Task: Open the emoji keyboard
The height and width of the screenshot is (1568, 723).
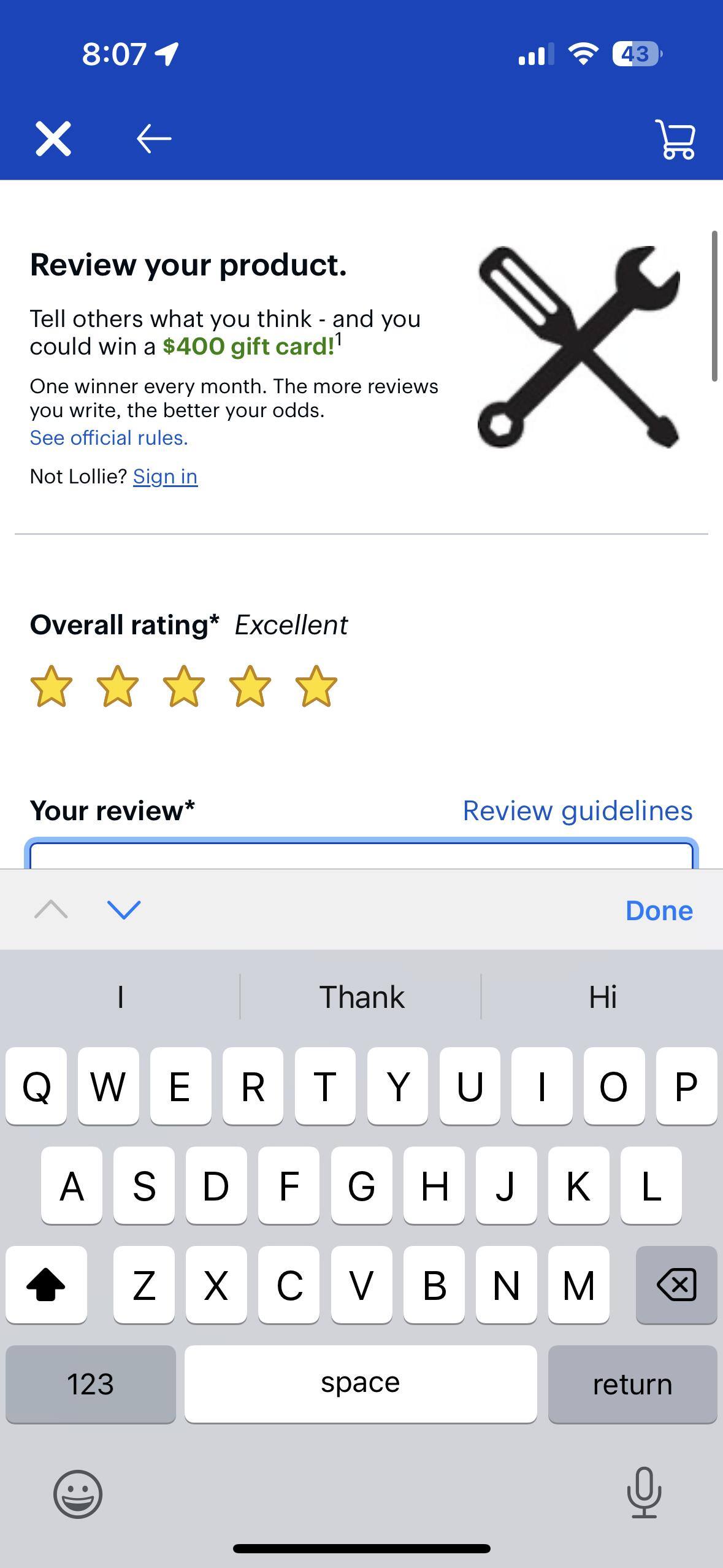Action: 77,1495
